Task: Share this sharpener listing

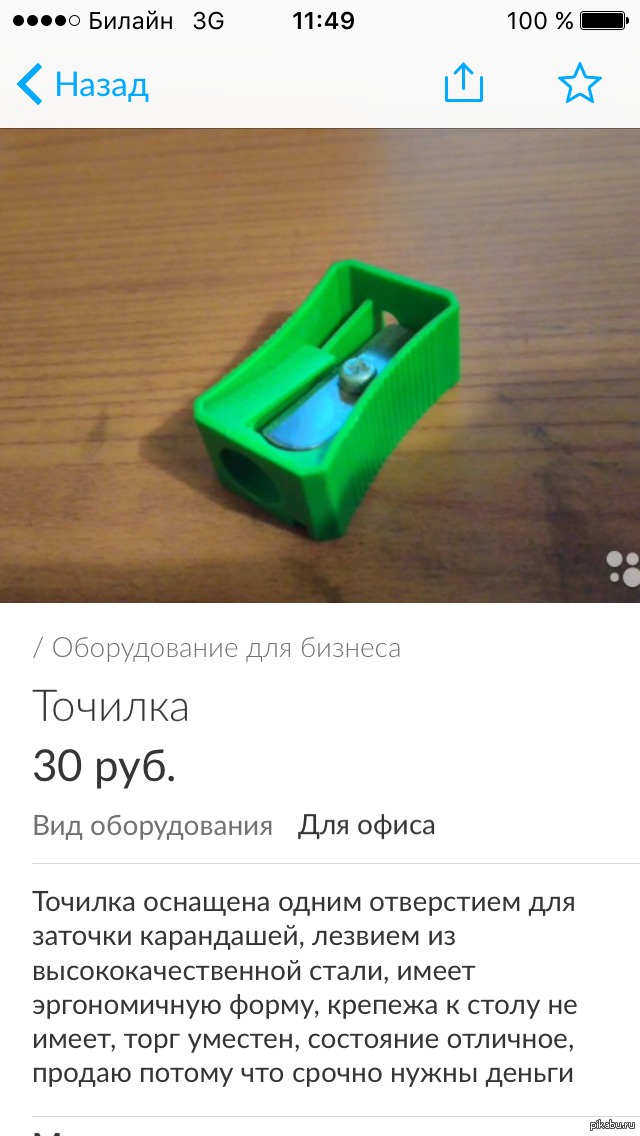Action: [x=463, y=83]
